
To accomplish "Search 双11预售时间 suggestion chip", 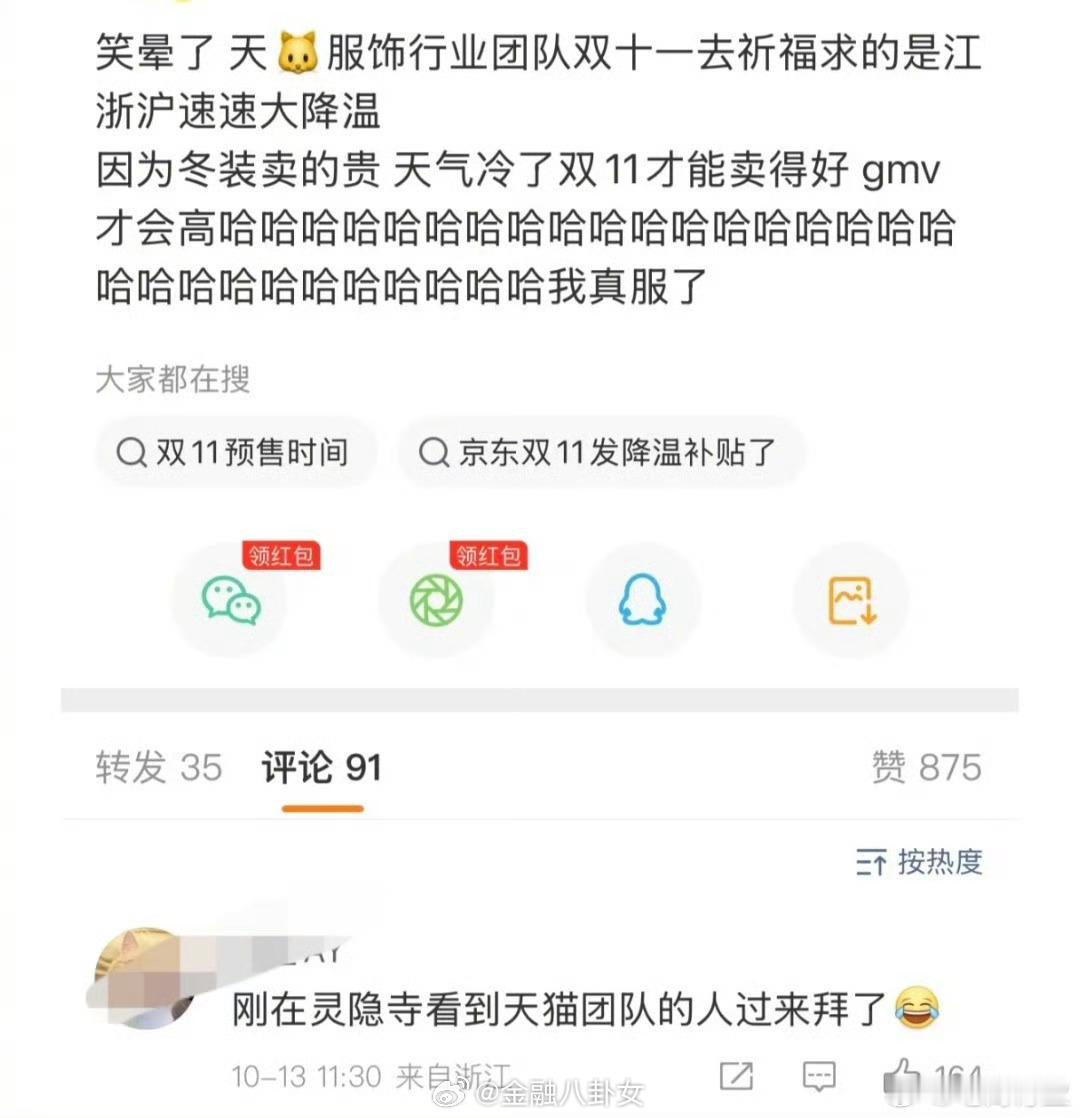I will (x=235, y=453).
